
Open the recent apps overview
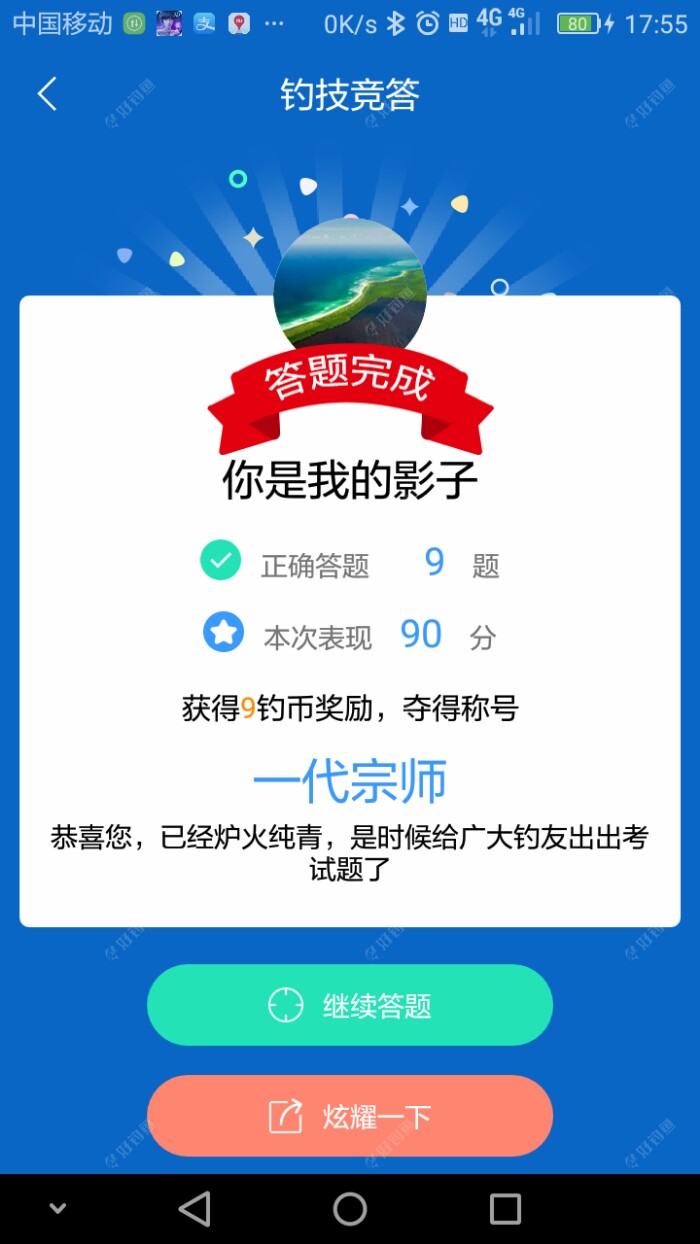click(x=505, y=1209)
